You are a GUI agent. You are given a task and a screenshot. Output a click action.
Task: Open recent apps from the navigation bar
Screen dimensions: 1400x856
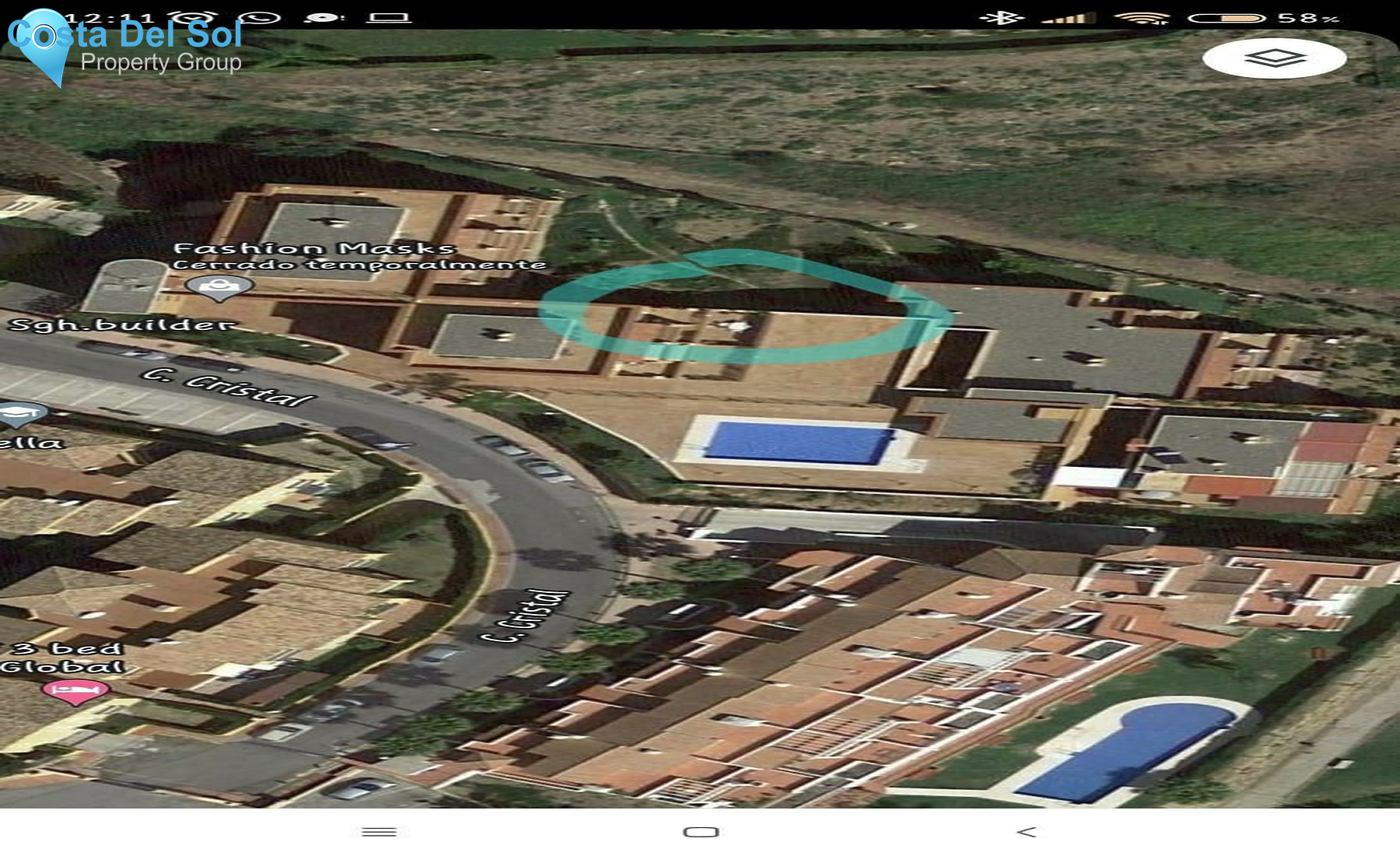pyautogui.click(x=380, y=832)
